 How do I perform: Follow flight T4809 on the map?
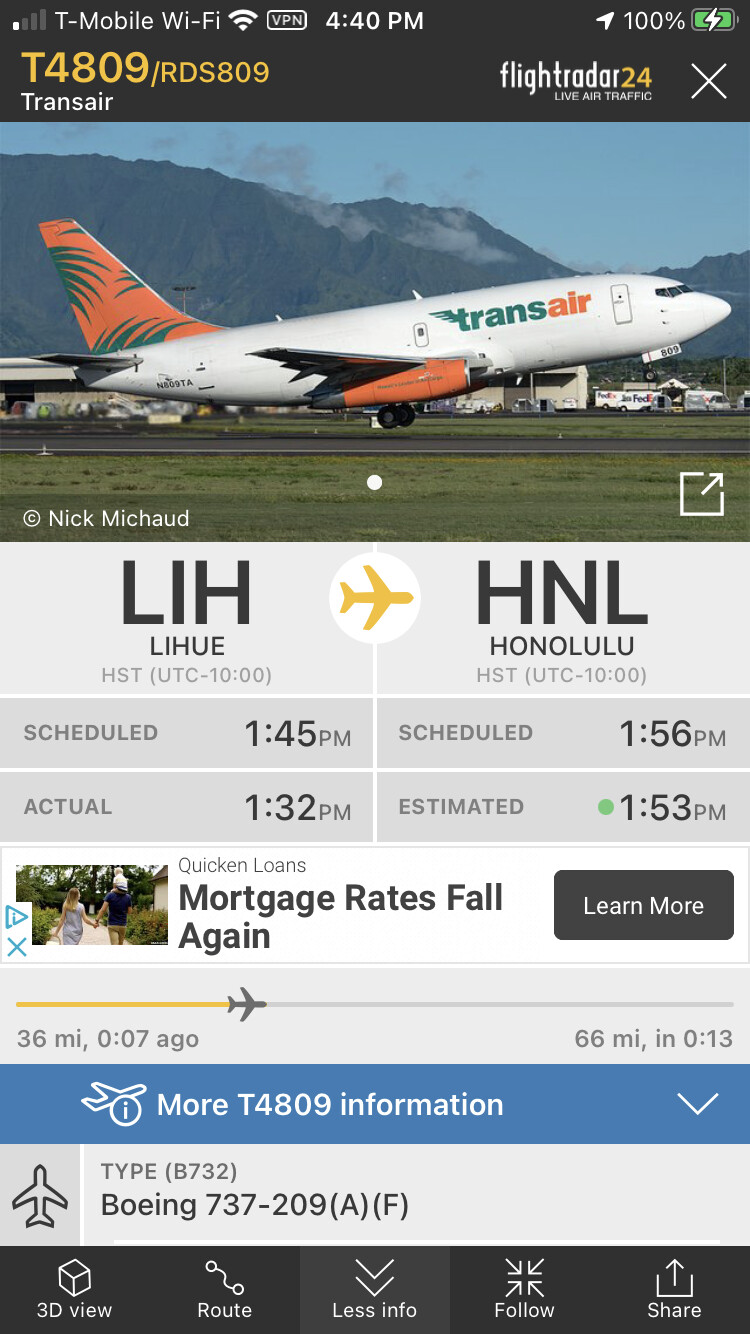524,1290
